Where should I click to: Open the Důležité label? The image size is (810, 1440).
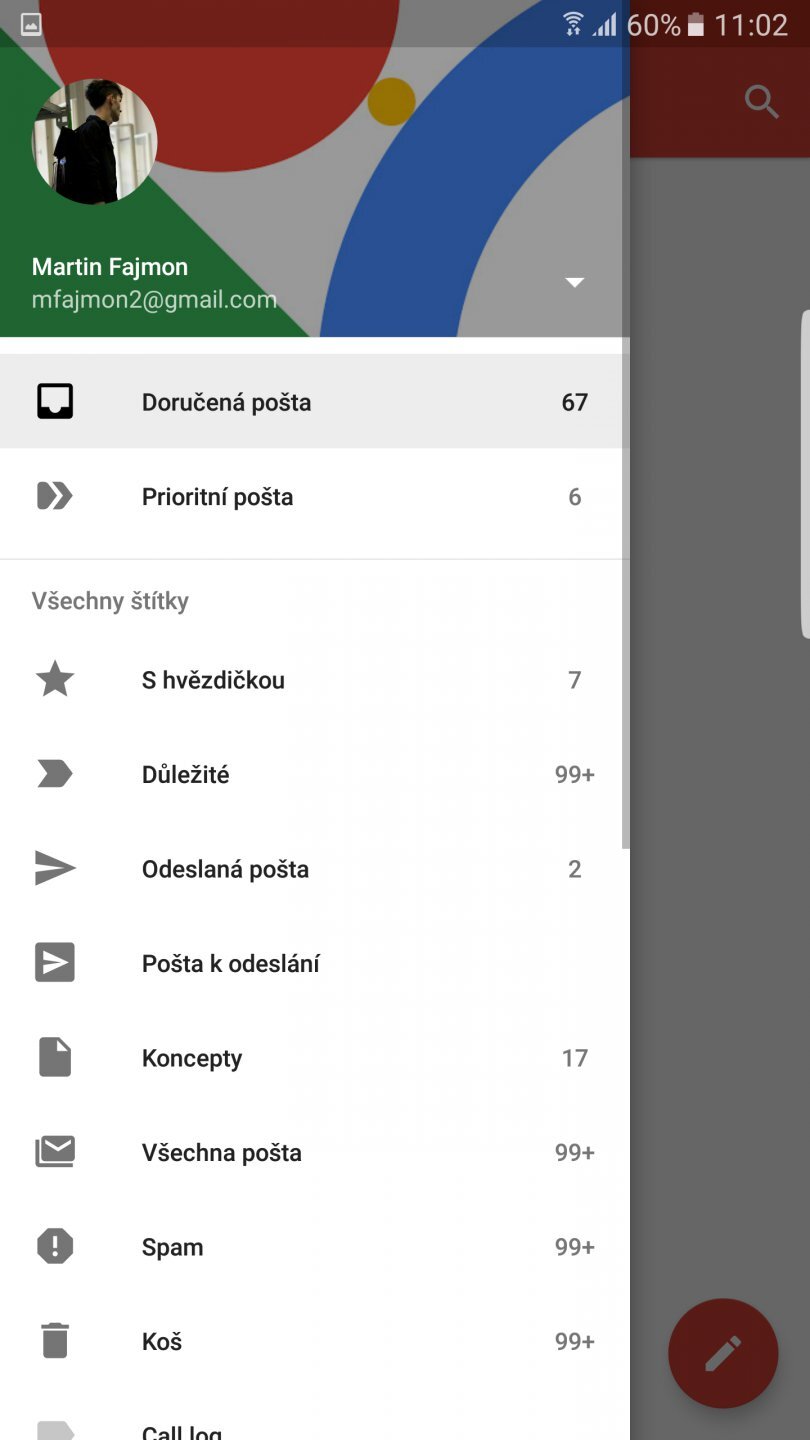point(185,774)
